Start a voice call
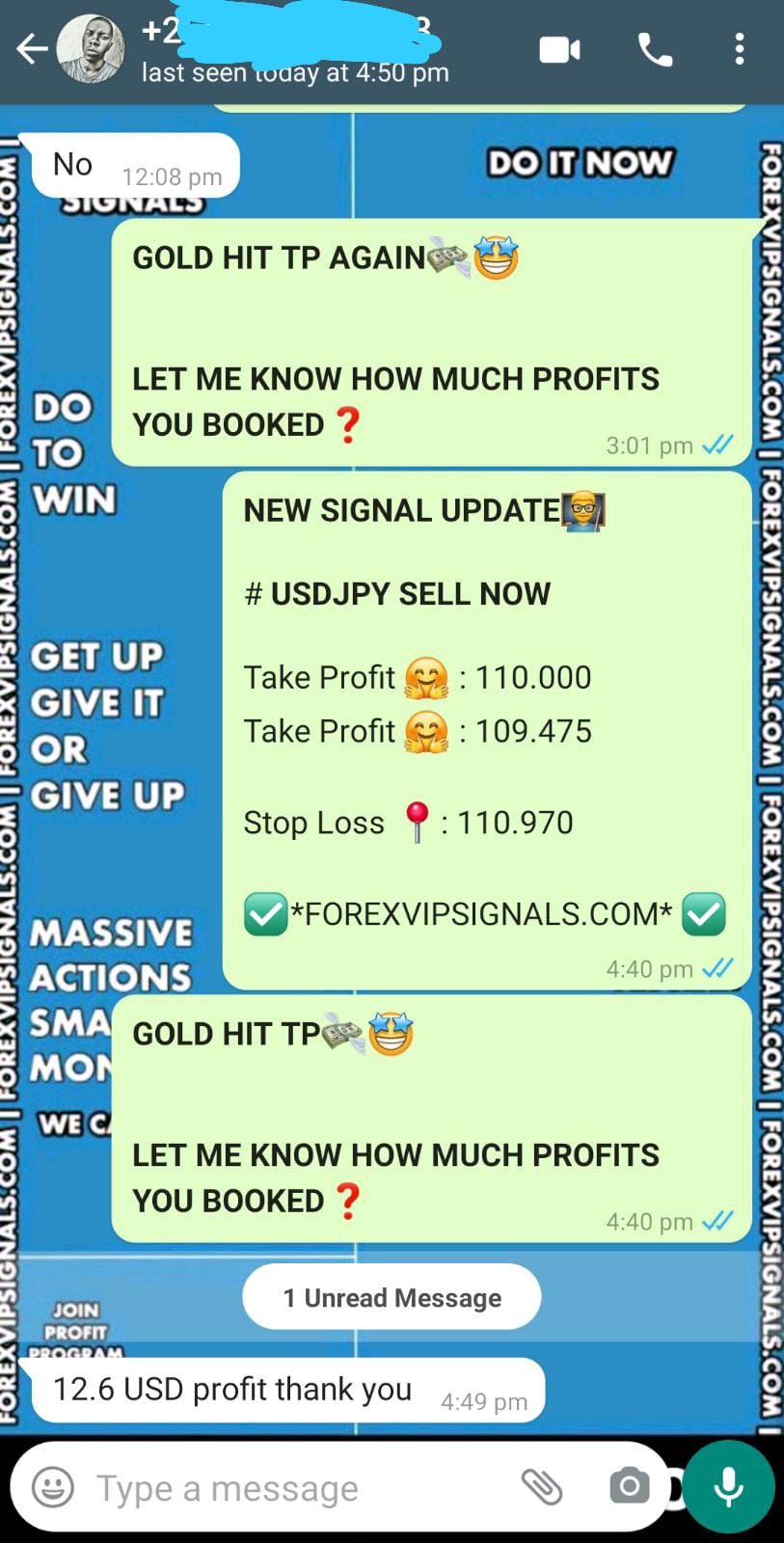Screen dimensions: 784x1543 point(655,48)
